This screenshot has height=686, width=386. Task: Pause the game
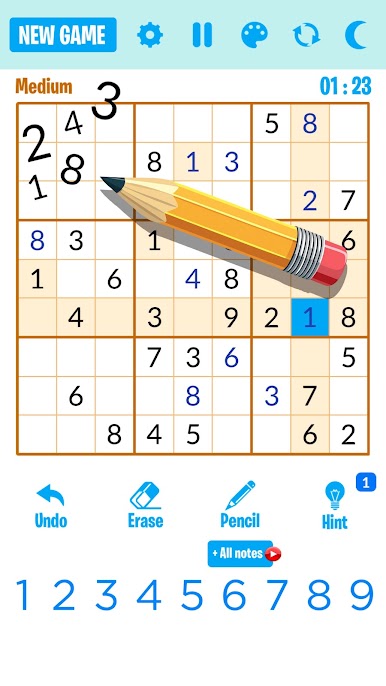click(x=202, y=35)
